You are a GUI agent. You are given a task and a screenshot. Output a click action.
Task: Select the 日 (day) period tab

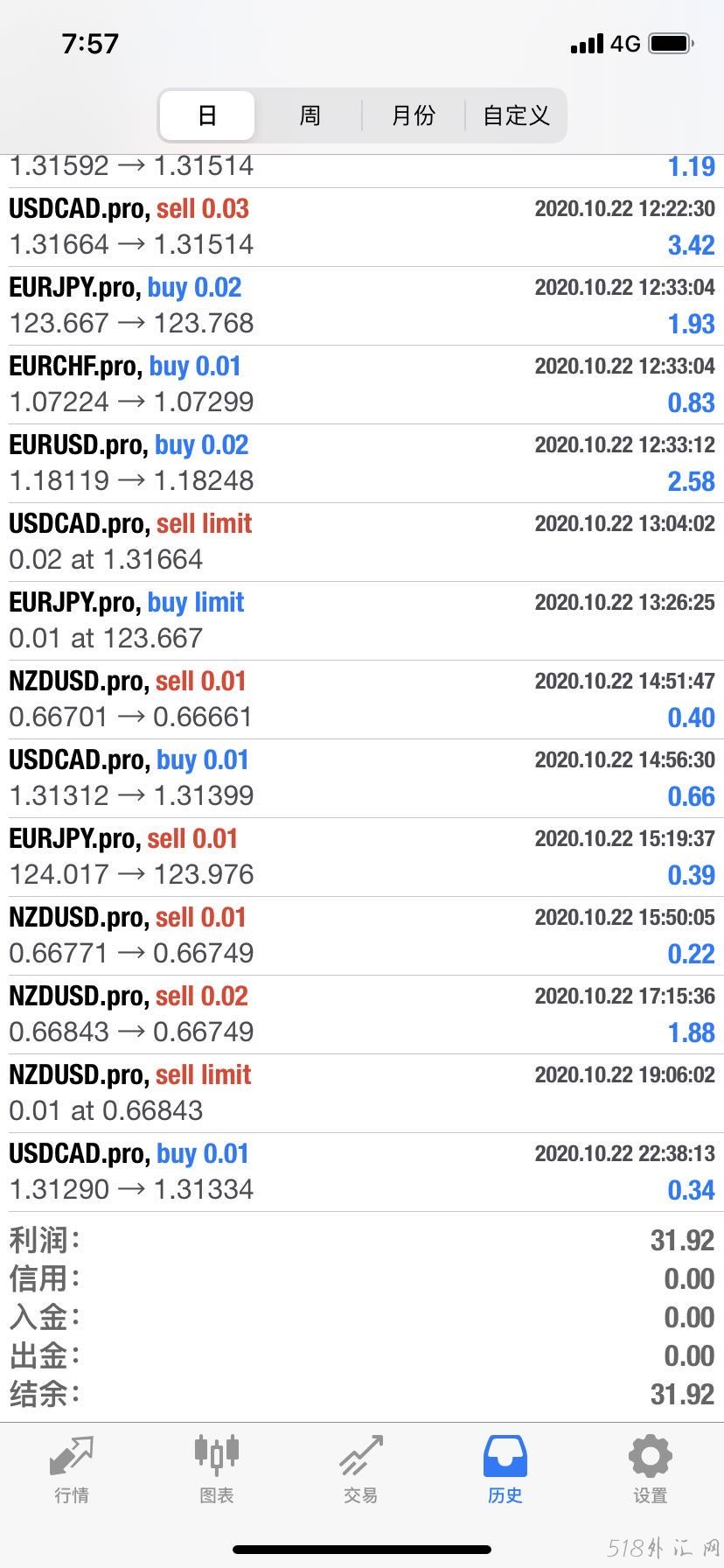point(207,115)
